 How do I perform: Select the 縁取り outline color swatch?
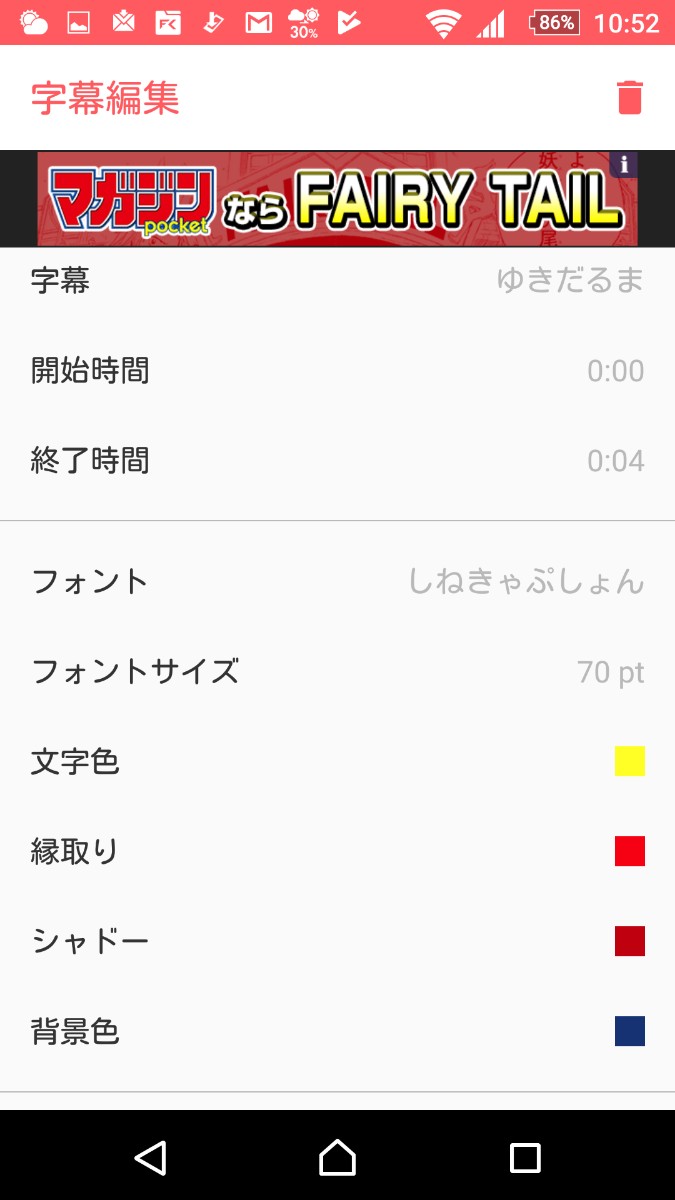[629, 851]
